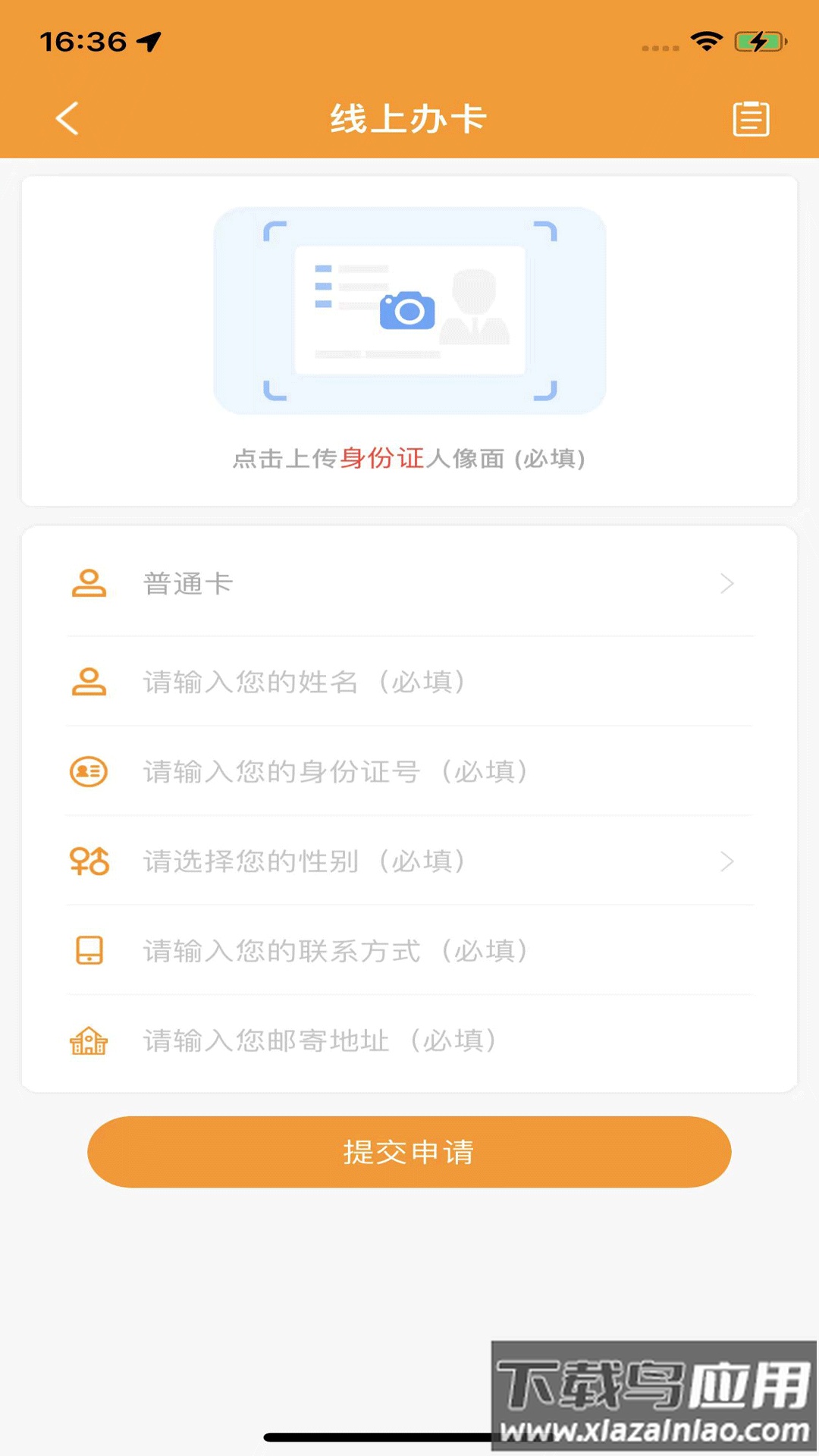Tap the back arrow to leave 线上办卡
819x1456 pixels.
[x=67, y=118]
